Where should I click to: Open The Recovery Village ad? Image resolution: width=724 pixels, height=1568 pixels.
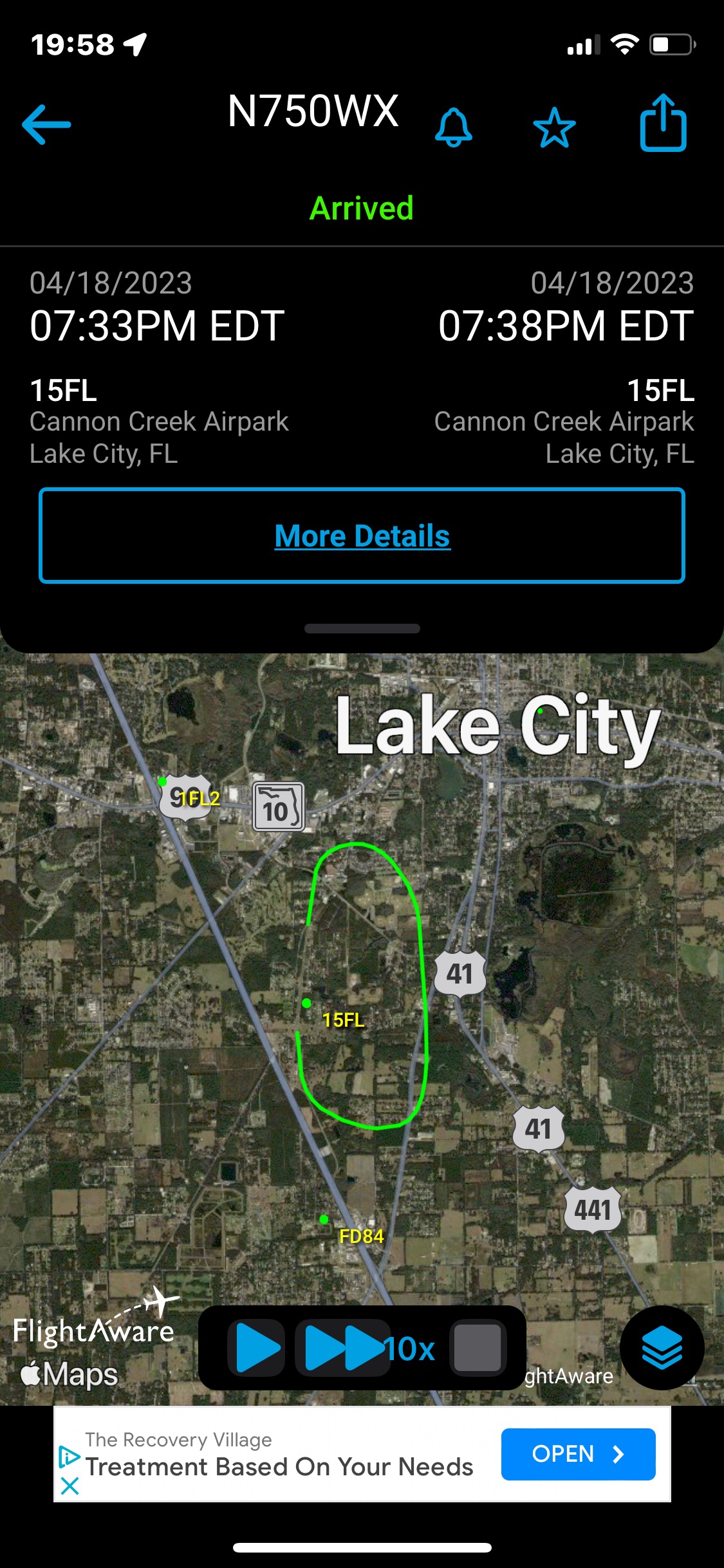click(x=578, y=1454)
